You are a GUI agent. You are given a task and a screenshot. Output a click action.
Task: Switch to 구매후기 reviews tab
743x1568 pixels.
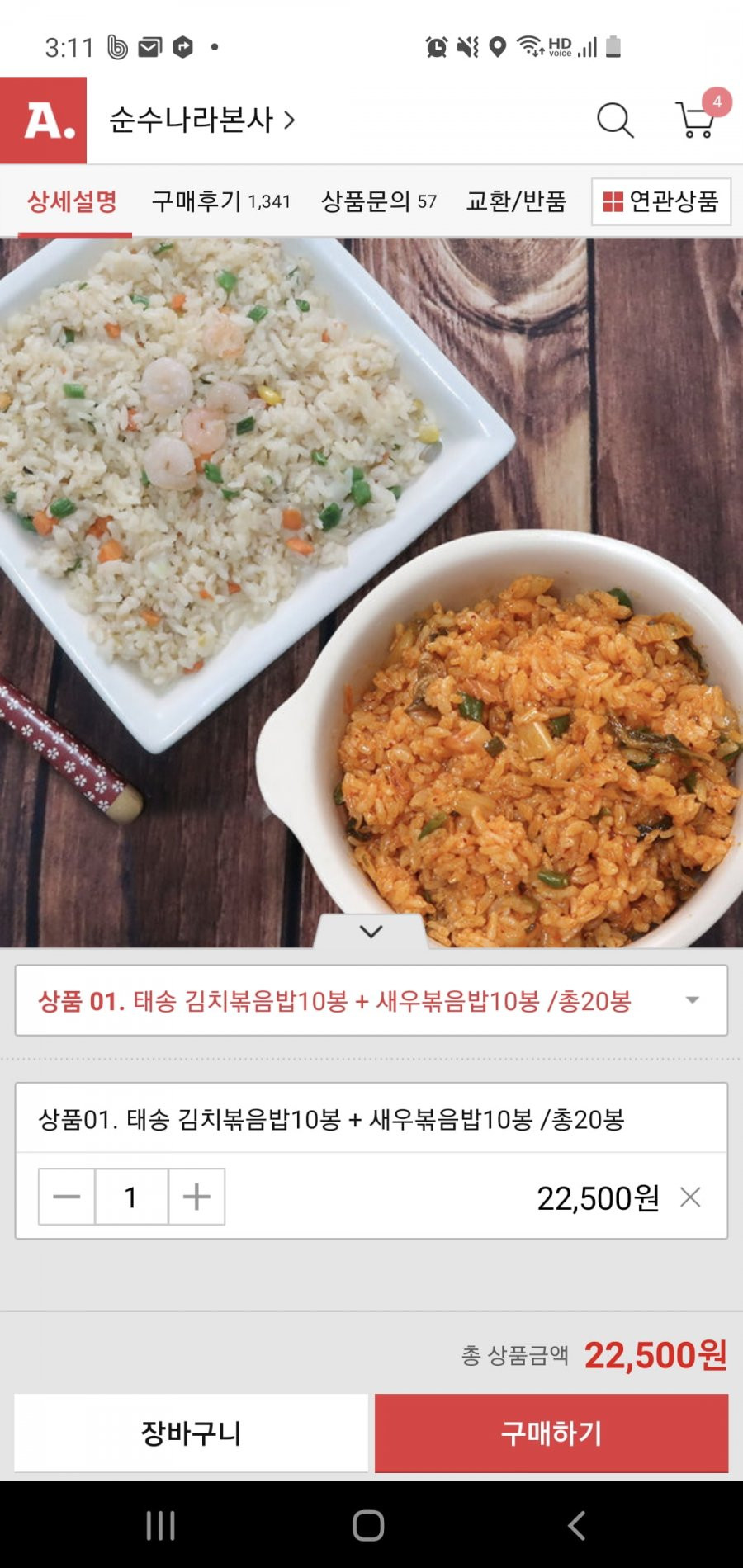[220, 201]
